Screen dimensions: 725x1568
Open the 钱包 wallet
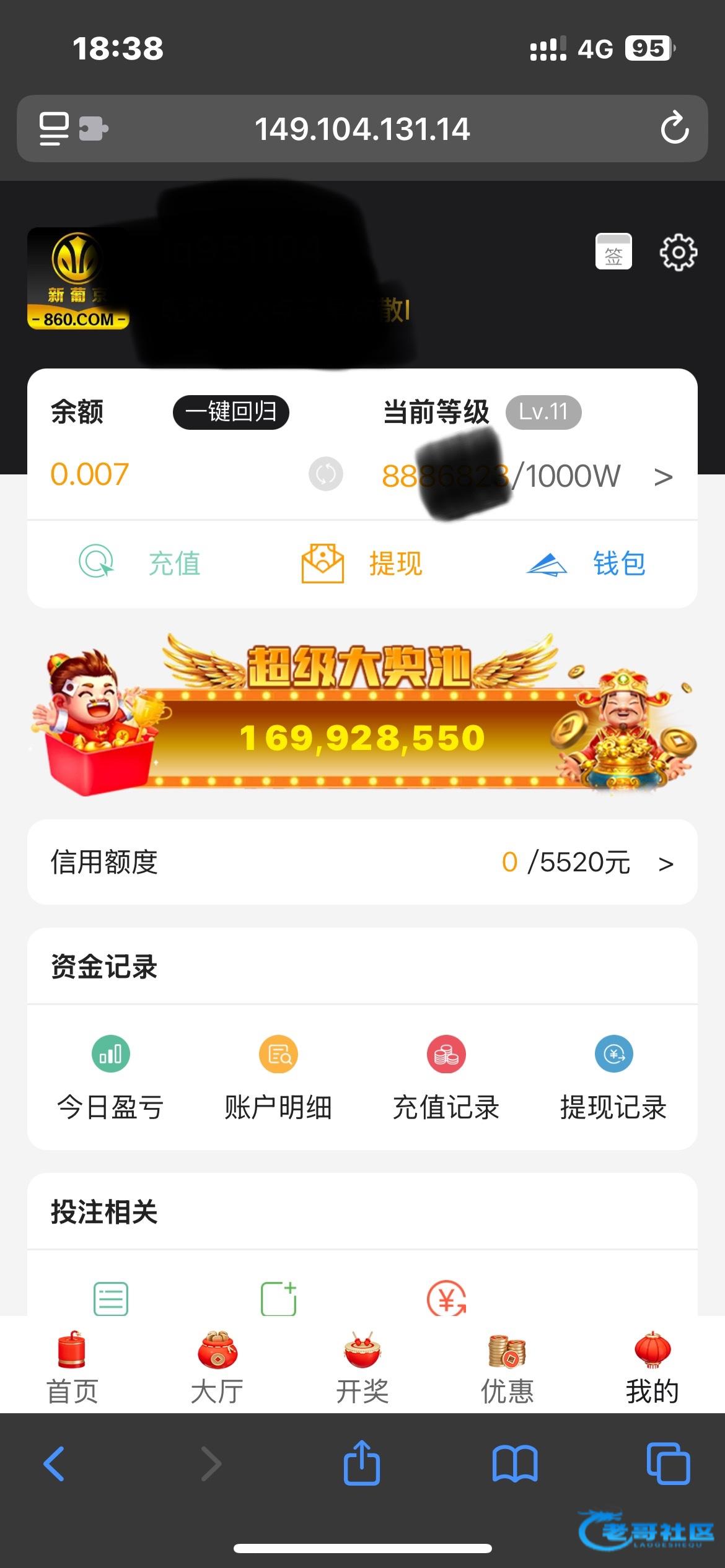586,563
